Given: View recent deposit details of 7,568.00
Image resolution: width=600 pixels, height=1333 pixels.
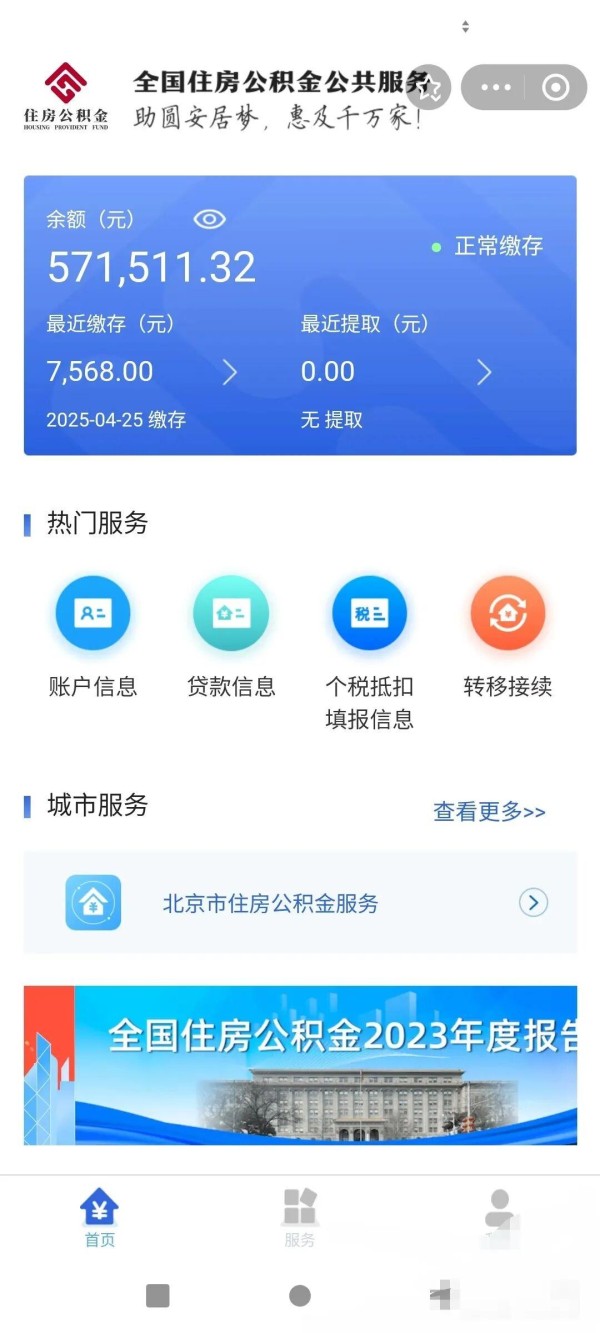Looking at the screenshot, I should coord(229,373).
